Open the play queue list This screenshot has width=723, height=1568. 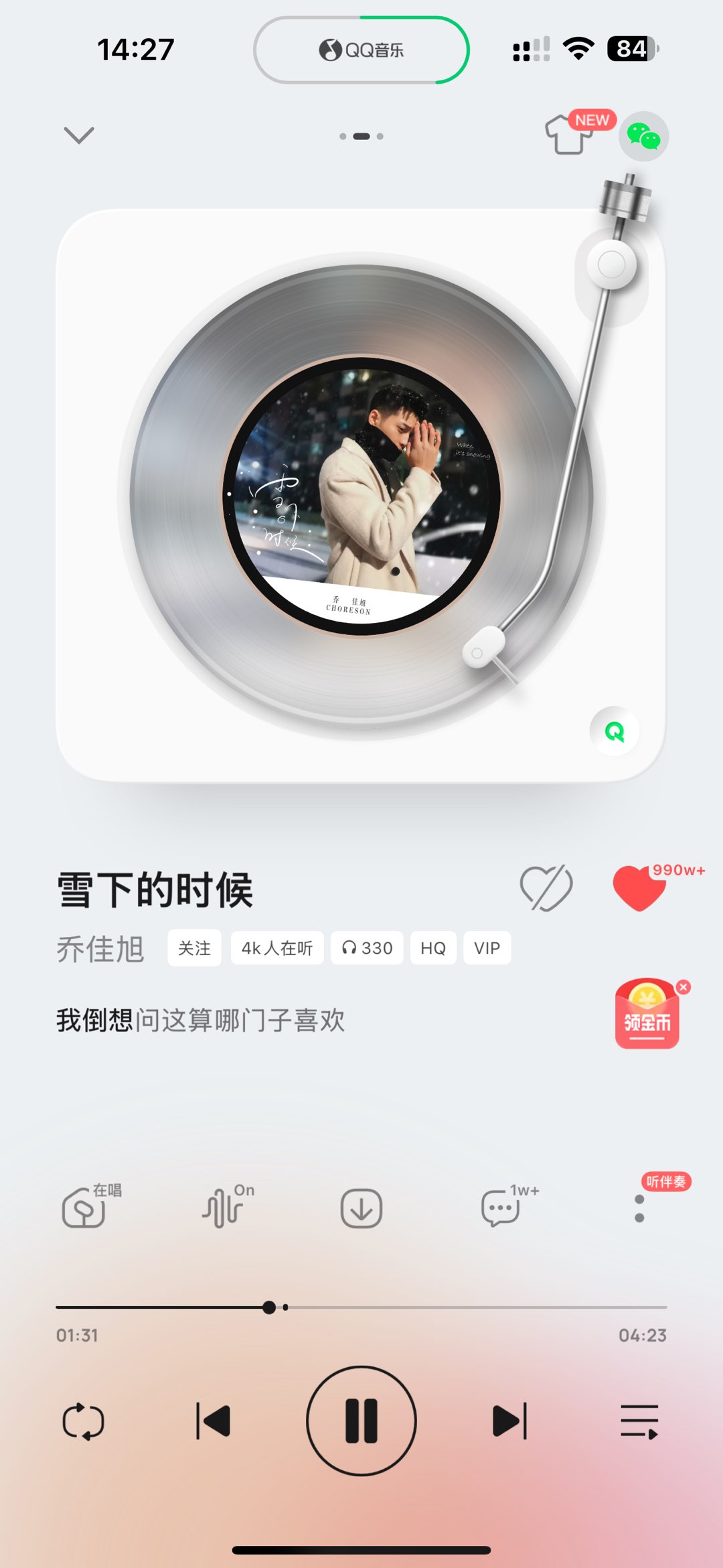point(639,1421)
